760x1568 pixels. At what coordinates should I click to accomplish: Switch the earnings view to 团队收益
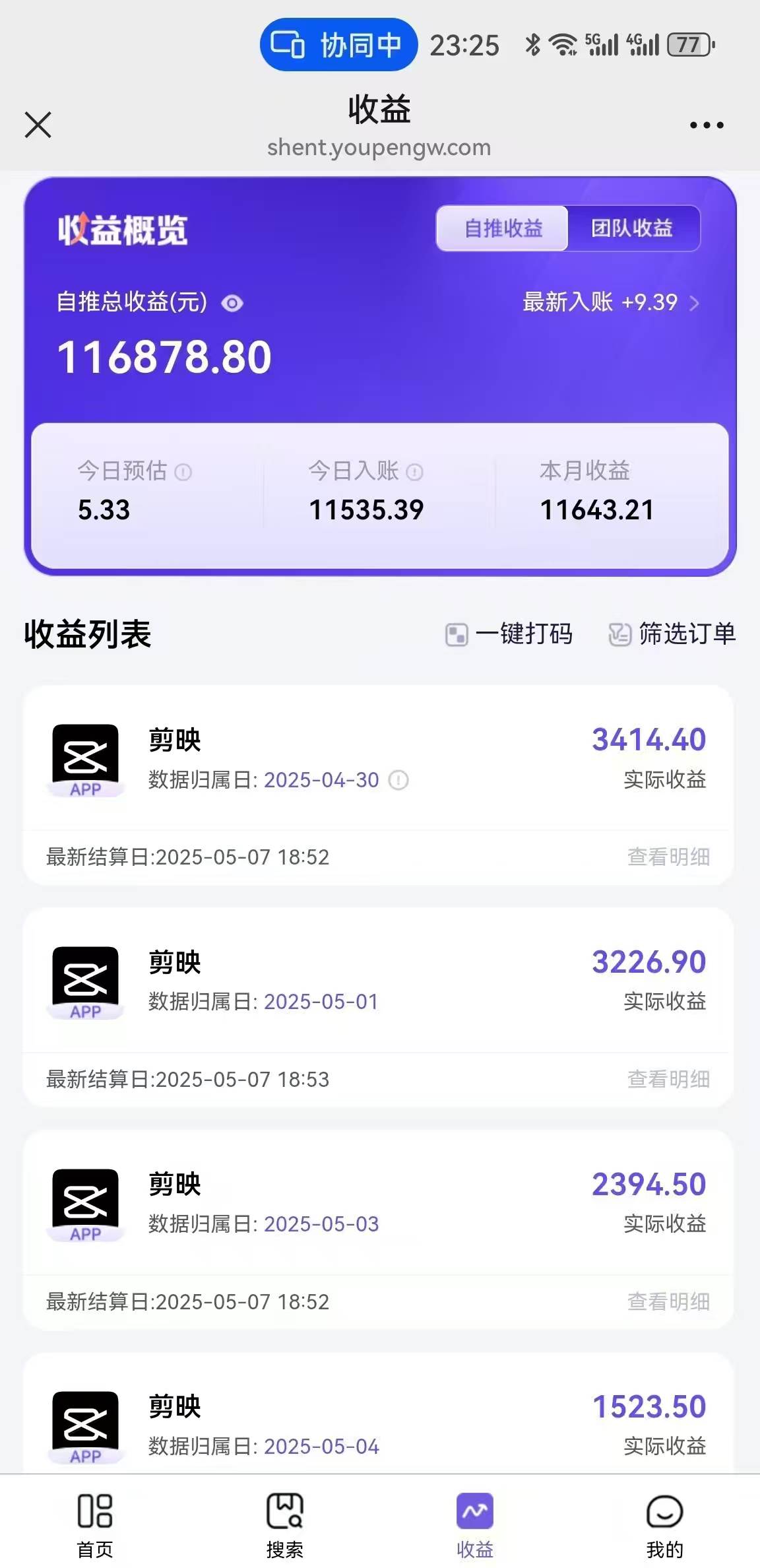point(633,229)
